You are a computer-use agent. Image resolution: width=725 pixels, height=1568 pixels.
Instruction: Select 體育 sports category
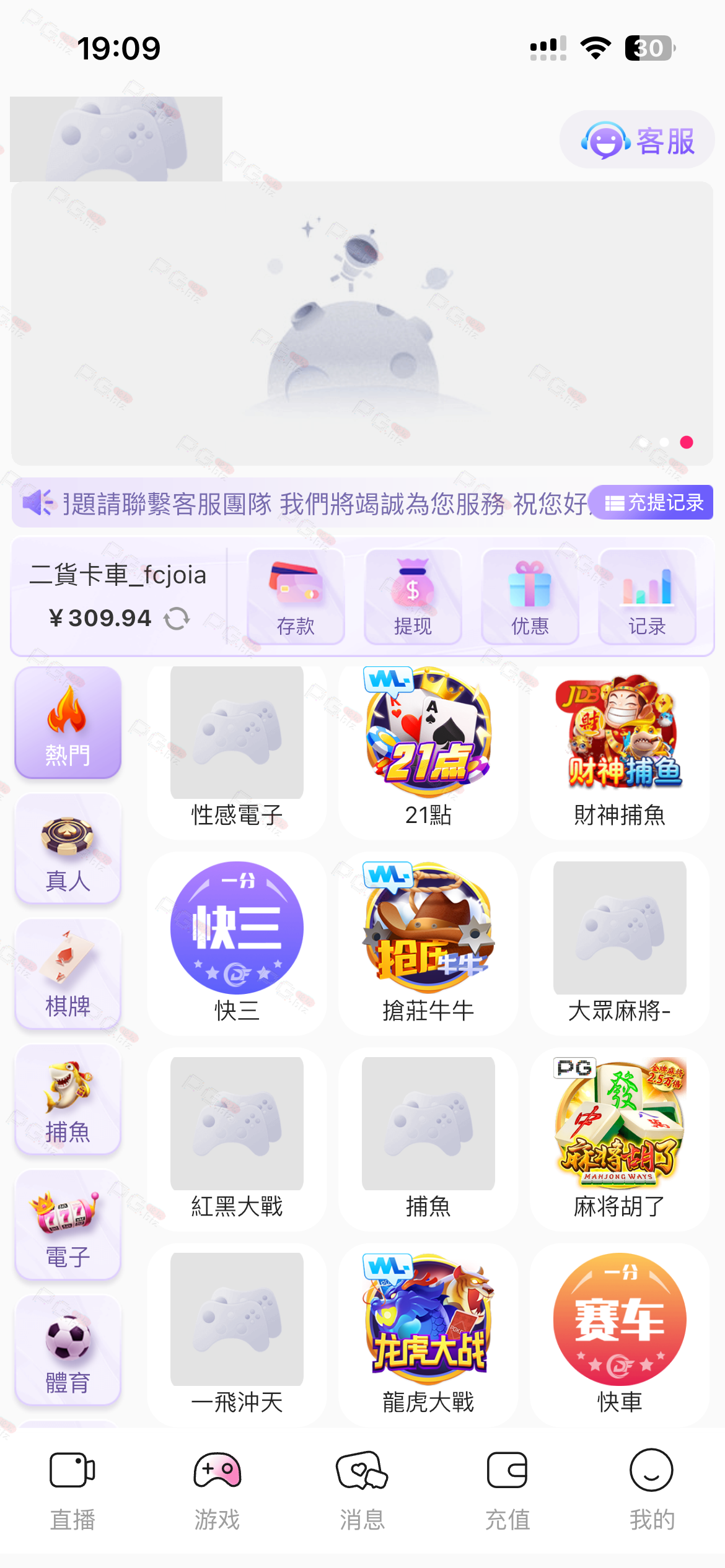68,1351
